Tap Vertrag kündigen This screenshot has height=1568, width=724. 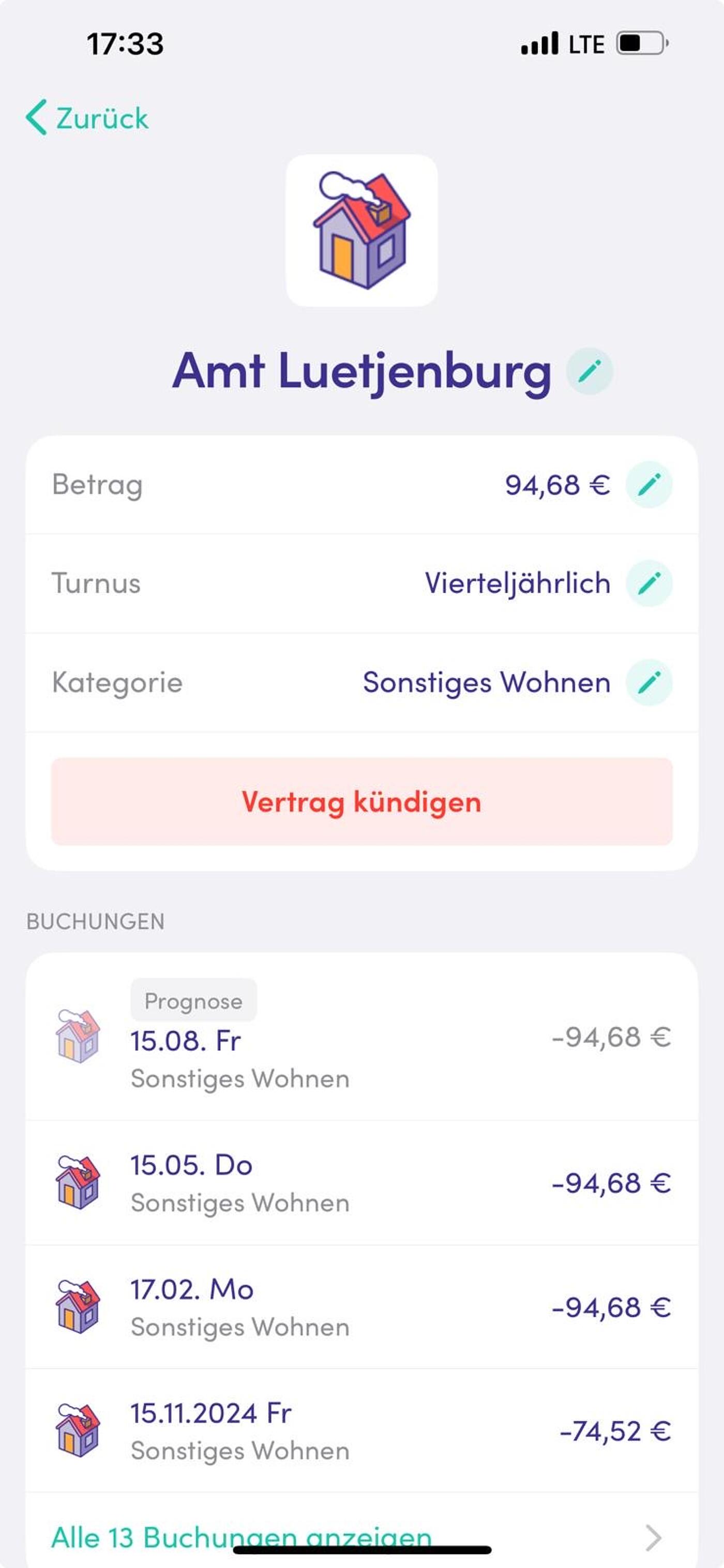[x=361, y=801]
